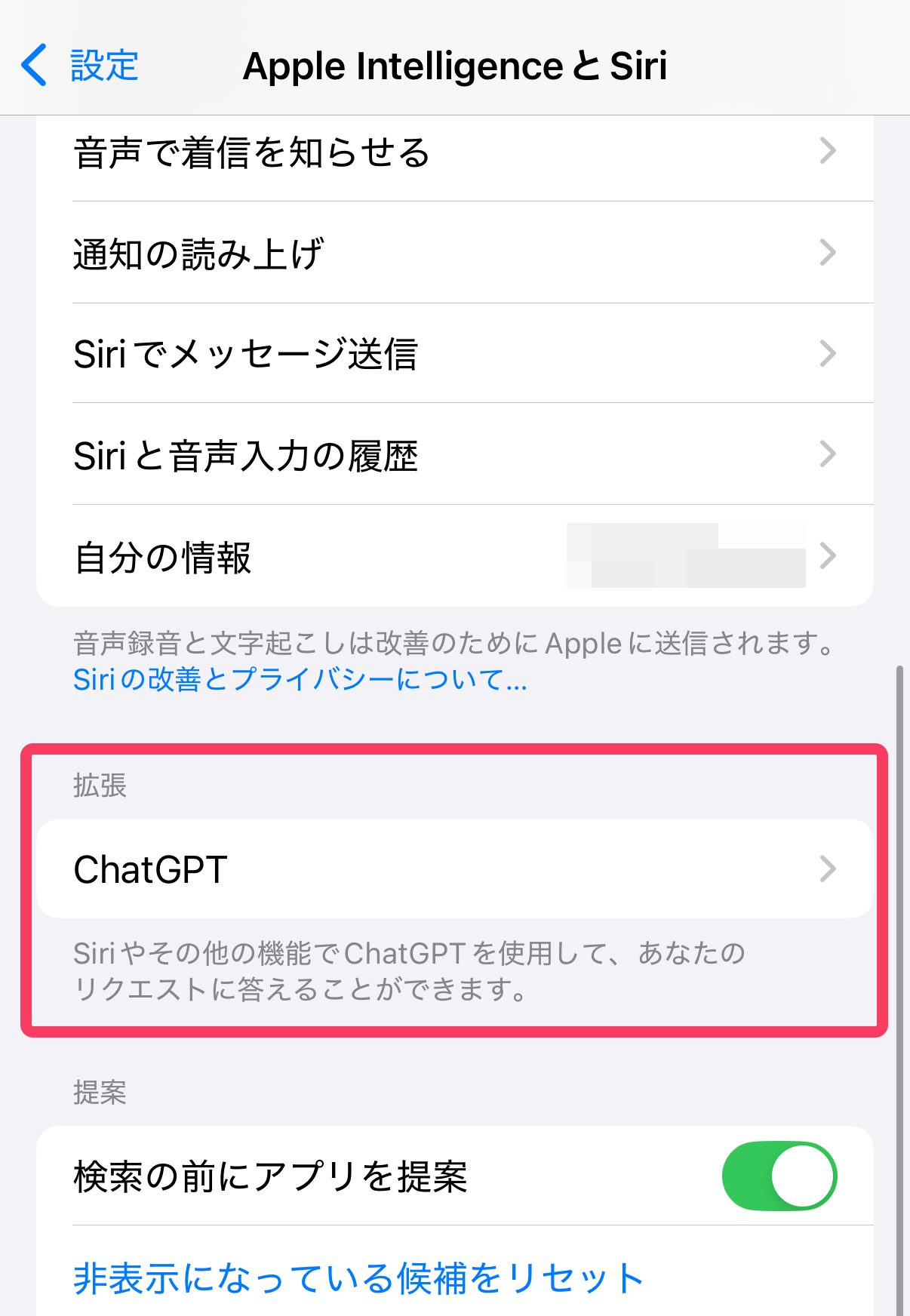910x1316 pixels.
Task: Open ChatGPT extension settings
Action: pos(454,869)
